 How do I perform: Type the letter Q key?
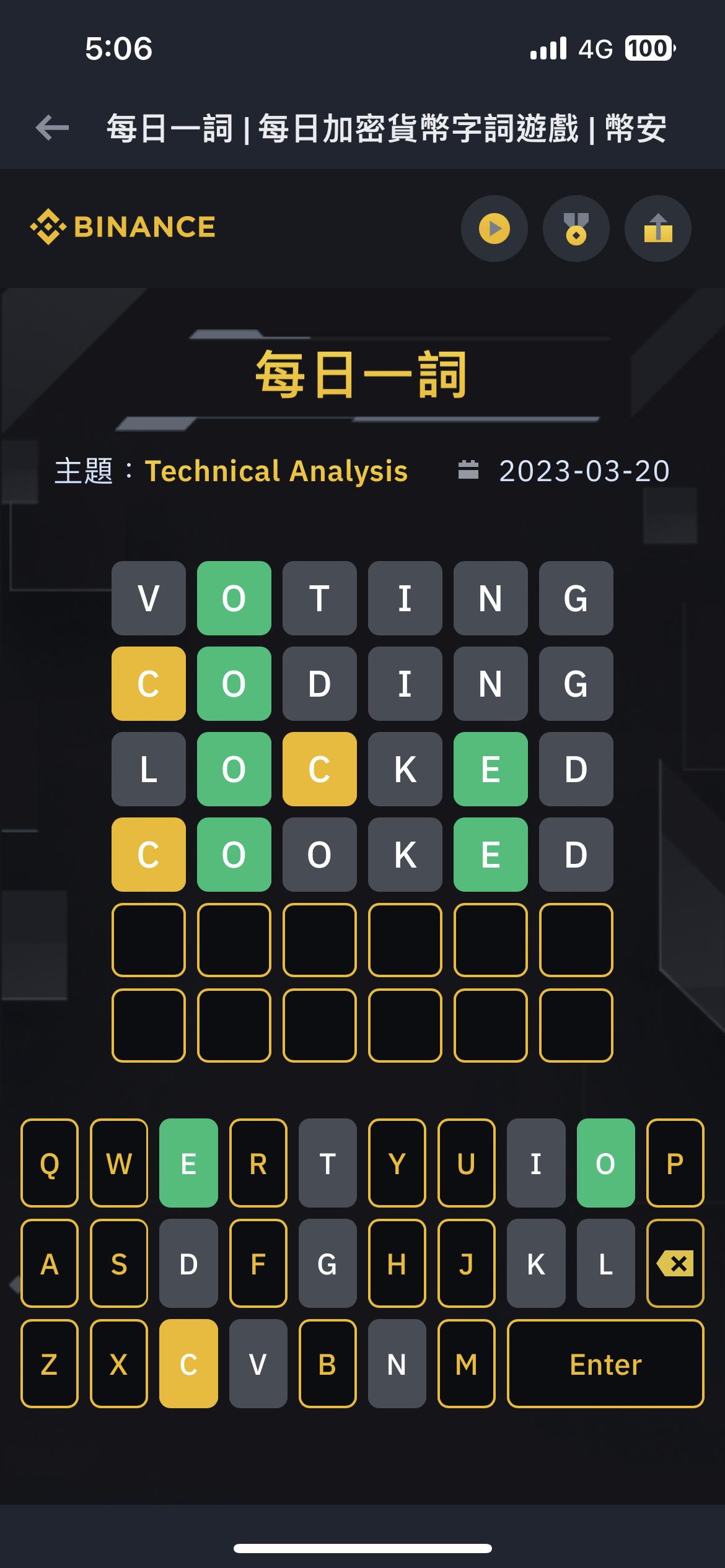point(50,1164)
